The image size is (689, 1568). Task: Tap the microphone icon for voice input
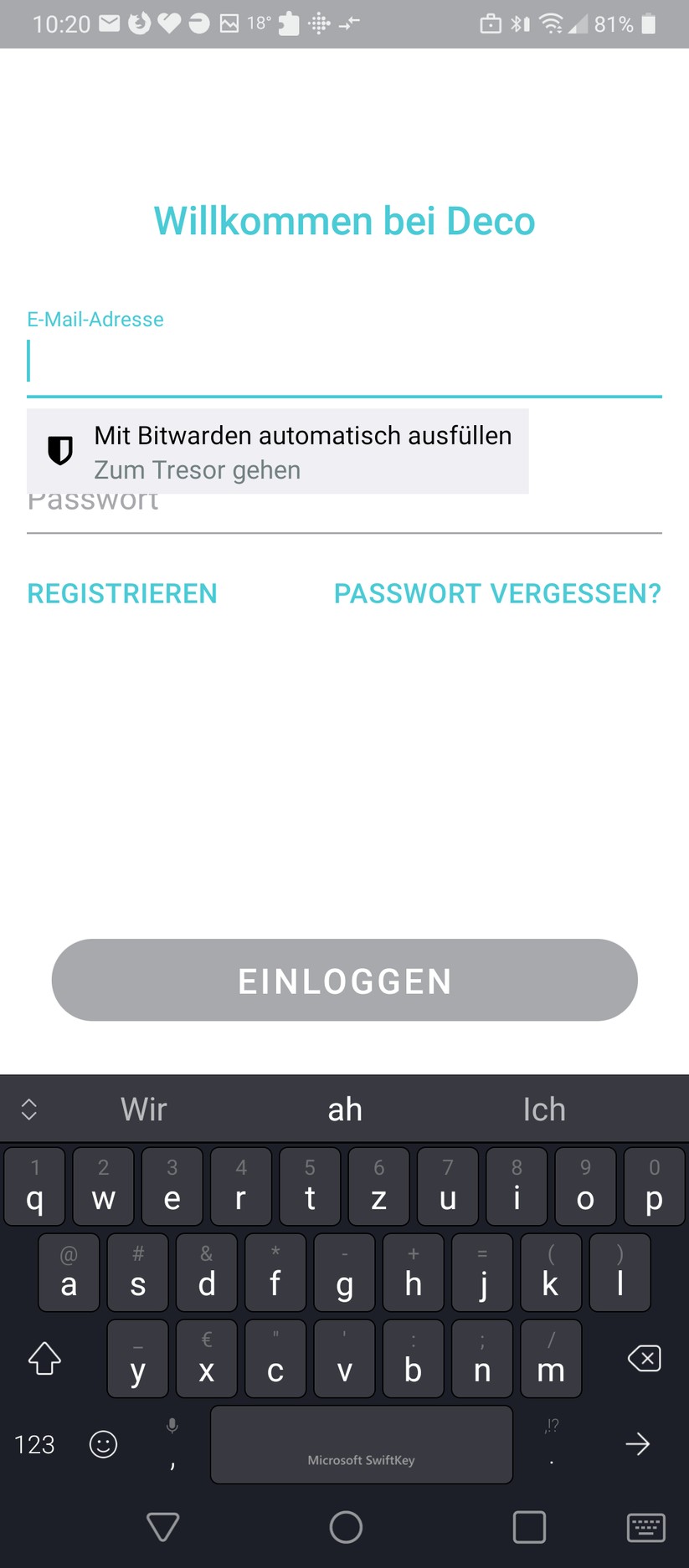172,1422
